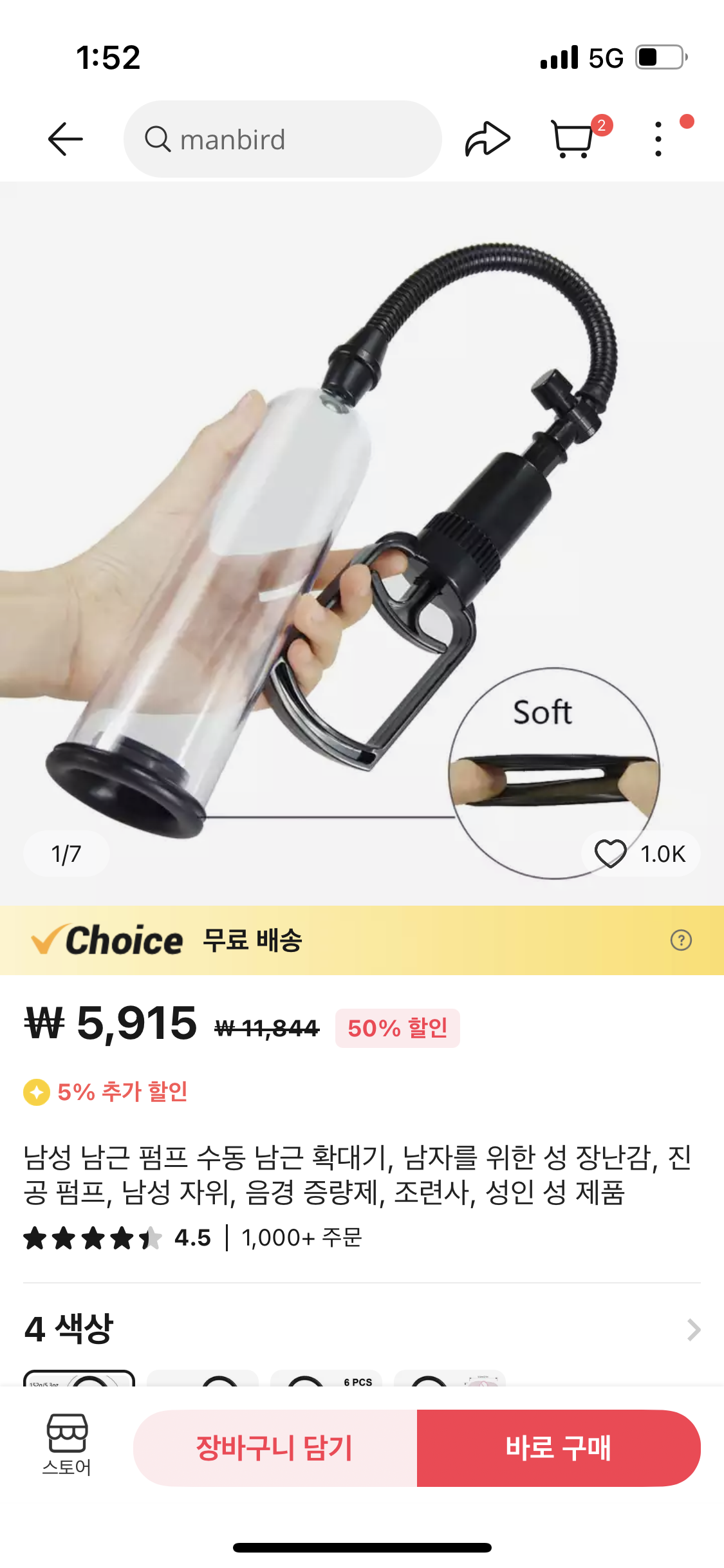Image resolution: width=724 pixels, height=1568 pixels.
Task: Open the shopping cart
Action: pyautogui.click(x=573, y=139)
